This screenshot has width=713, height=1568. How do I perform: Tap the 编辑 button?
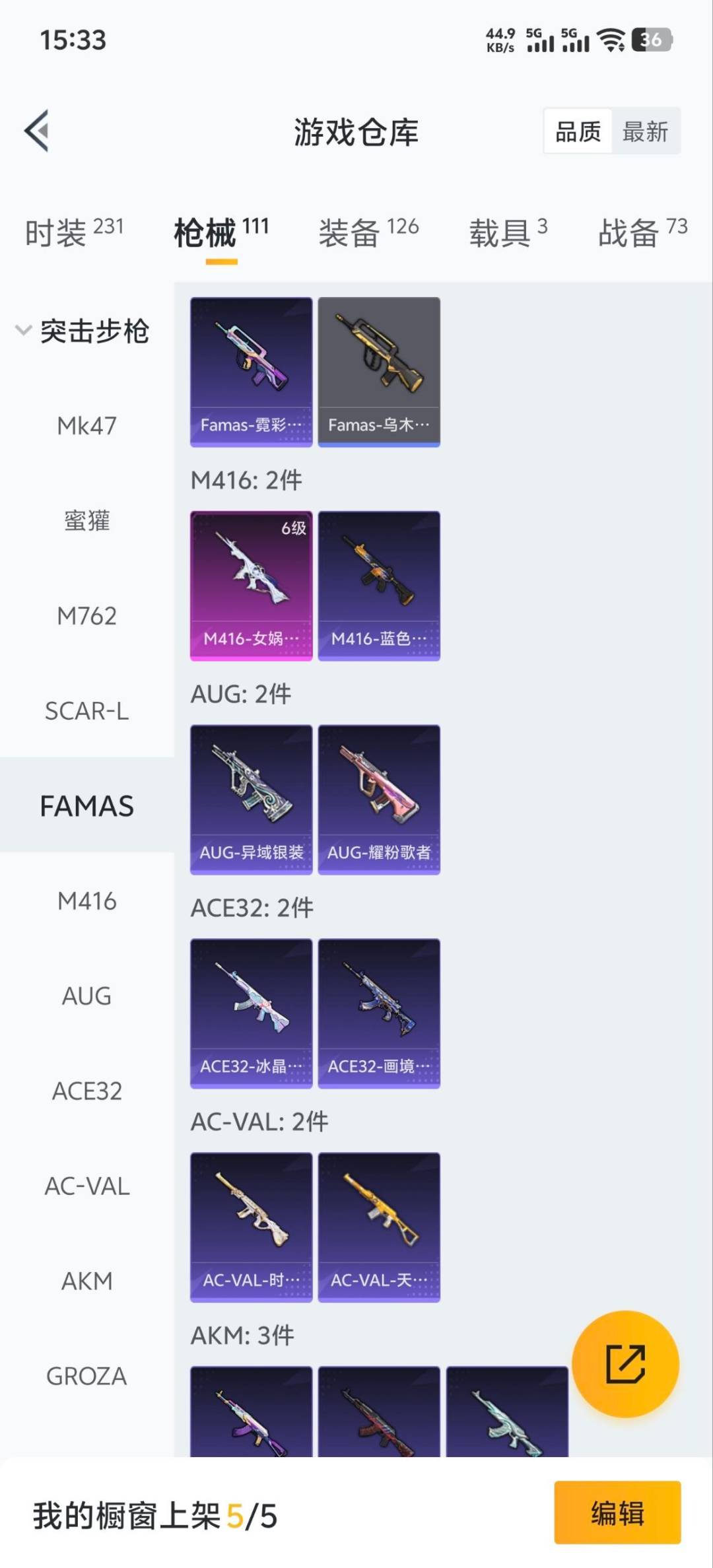coord(617,1513)
